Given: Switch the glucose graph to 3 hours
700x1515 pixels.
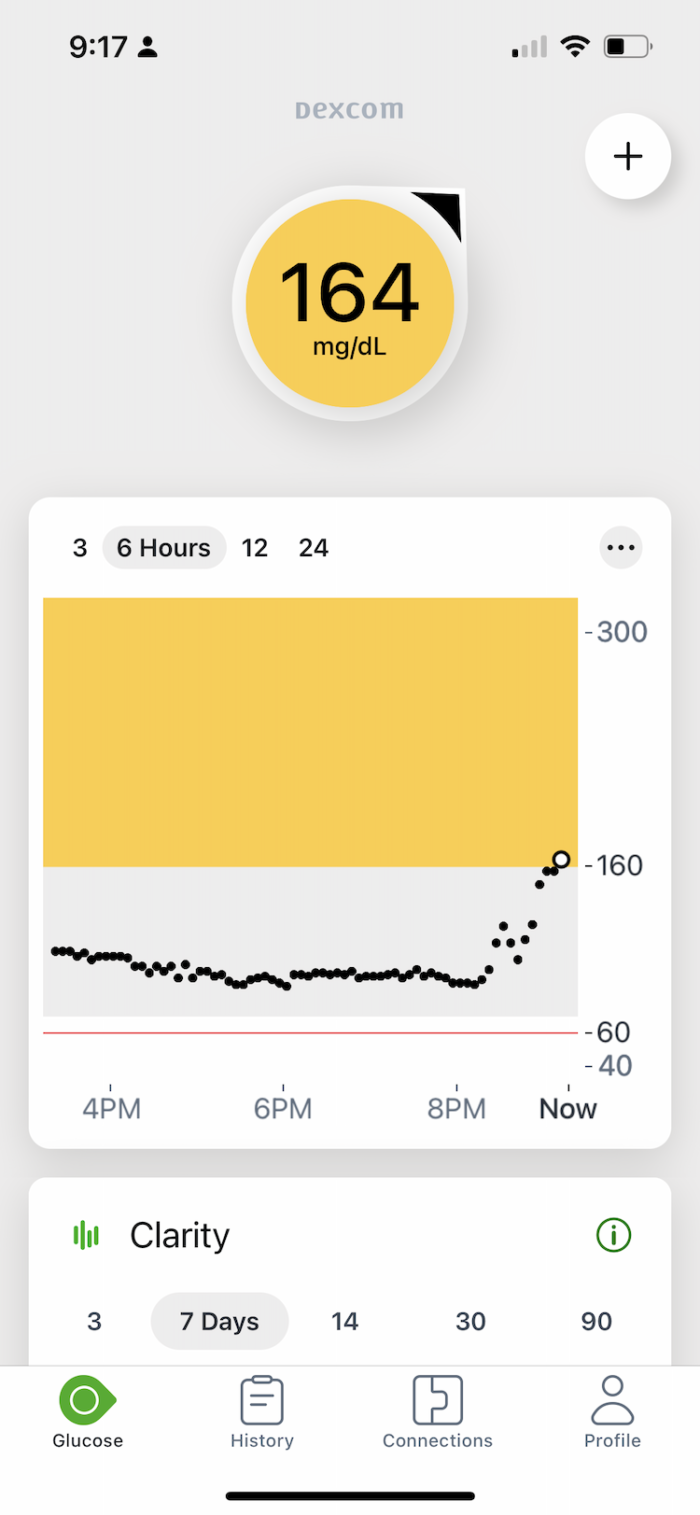Looking at the screenshot, I should [x=80, y=548].
